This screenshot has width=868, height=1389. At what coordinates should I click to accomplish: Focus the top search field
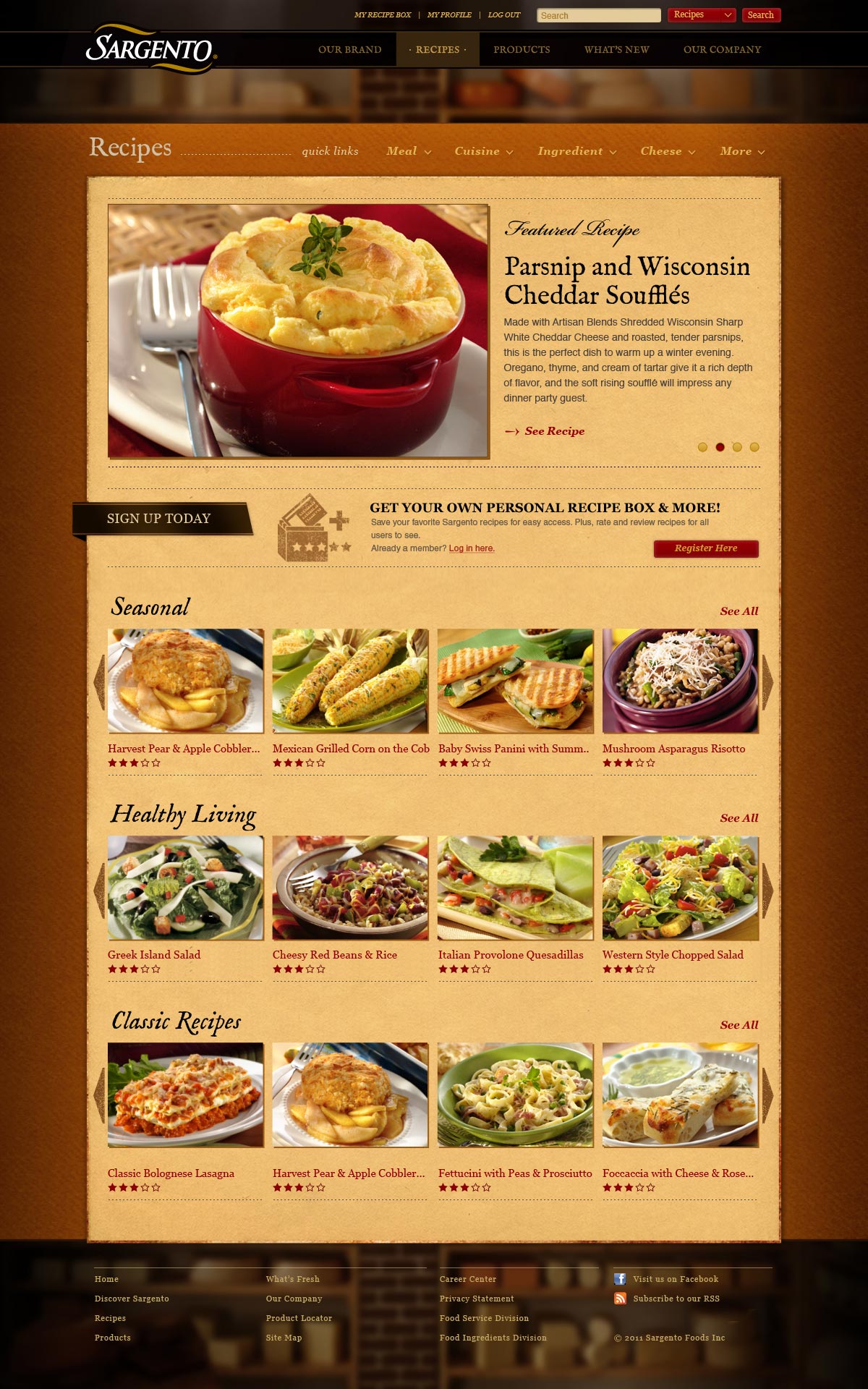coord(598,15)
